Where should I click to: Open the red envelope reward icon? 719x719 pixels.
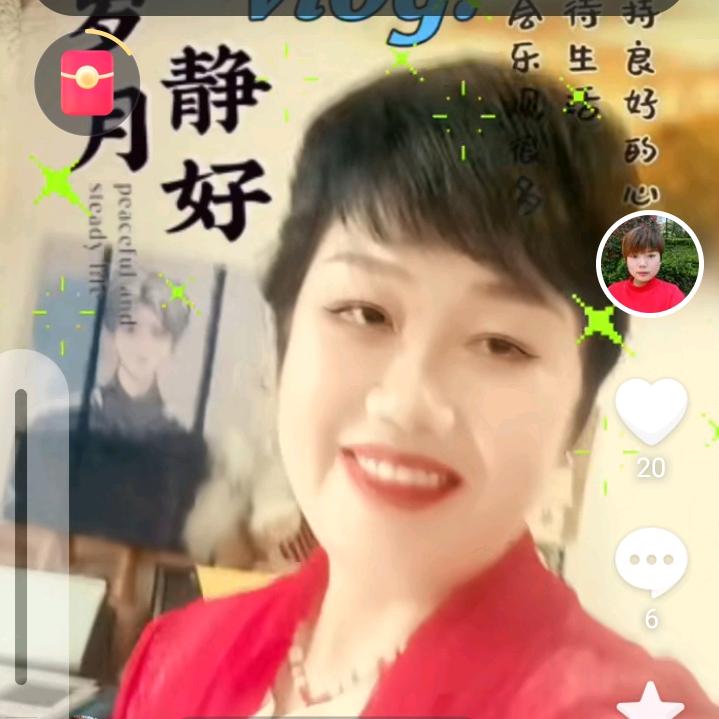(85, 83)
